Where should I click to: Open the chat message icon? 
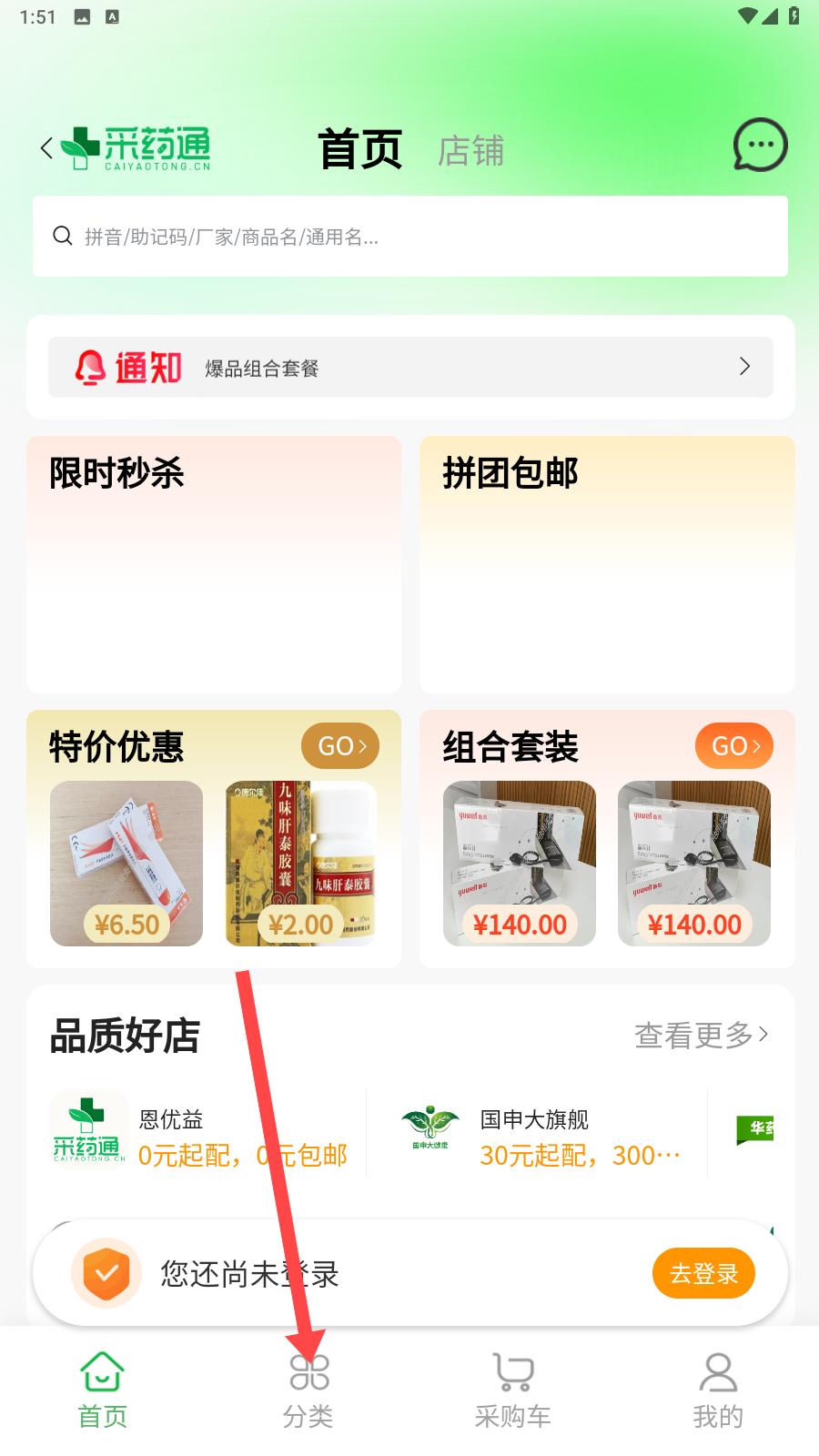point(760,145)
